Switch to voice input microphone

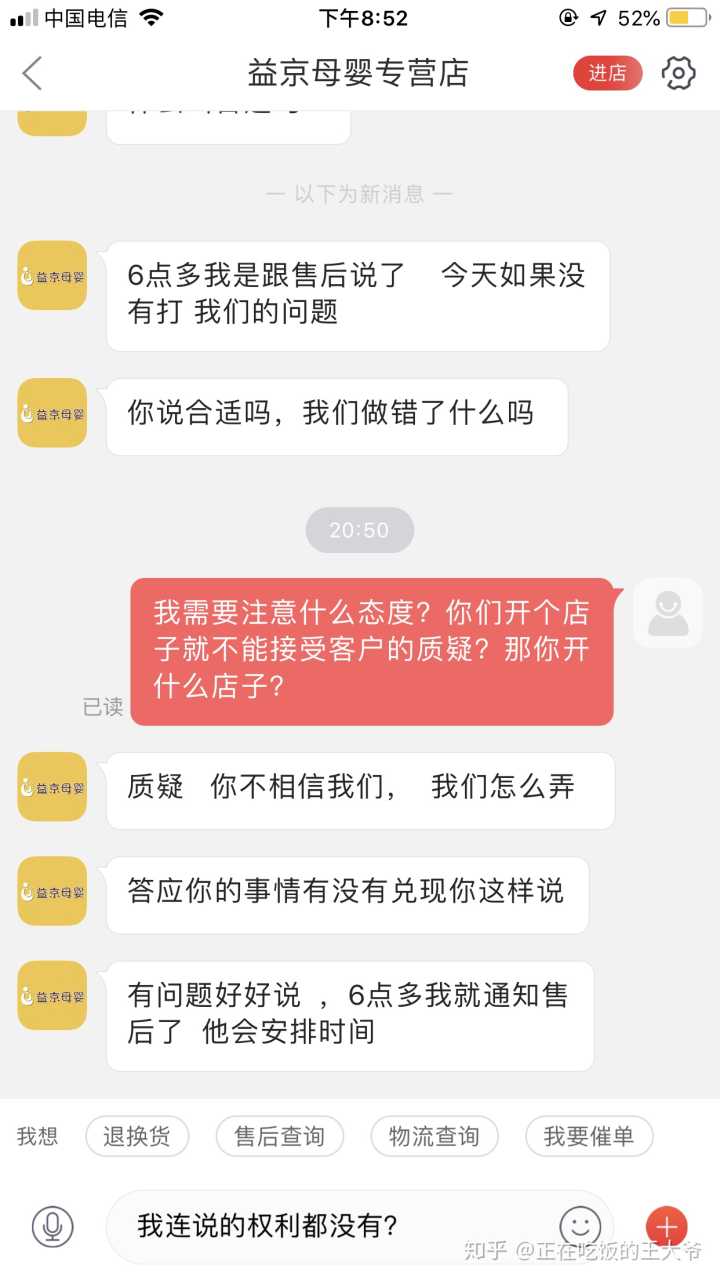52,1226
